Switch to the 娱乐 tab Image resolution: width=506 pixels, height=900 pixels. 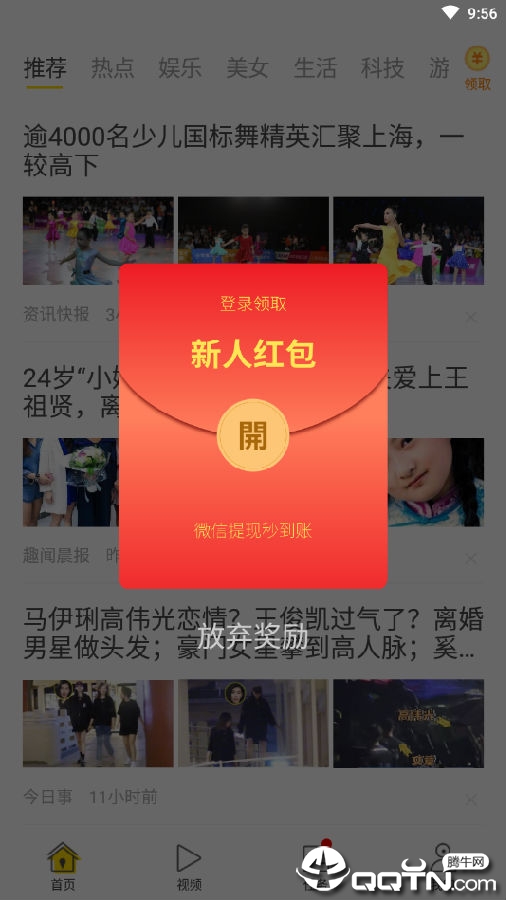click(180, 68)
